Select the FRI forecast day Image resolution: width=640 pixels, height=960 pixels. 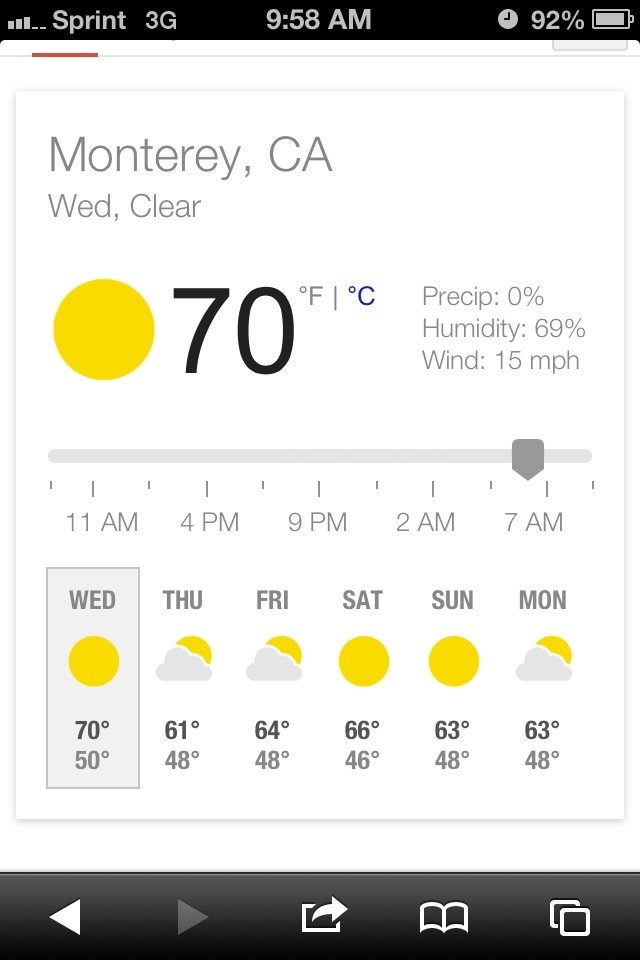click(x=272, y=677)
